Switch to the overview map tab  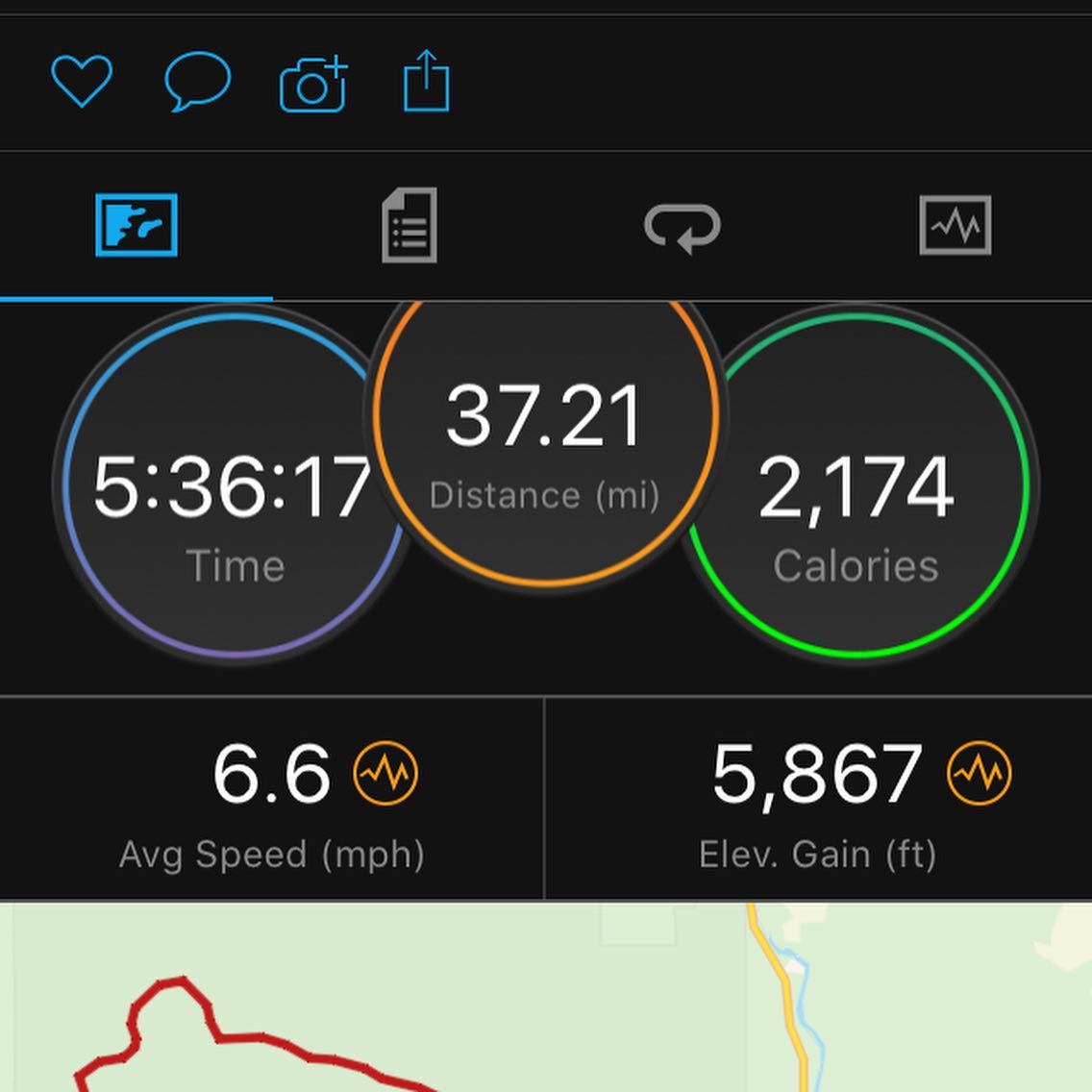pyautogui.click(x=136, y=226)
